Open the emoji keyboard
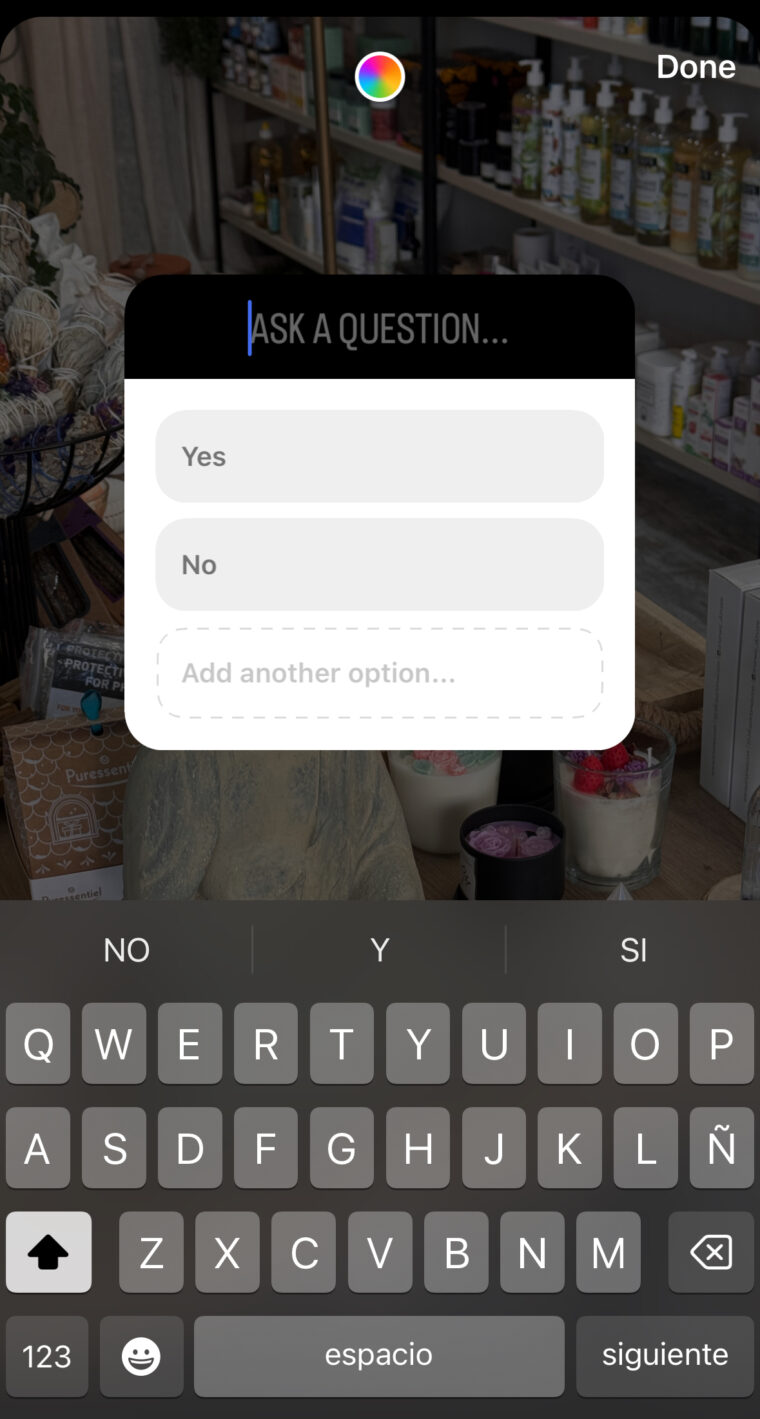760x1419 pixels. coord(141,1356)
